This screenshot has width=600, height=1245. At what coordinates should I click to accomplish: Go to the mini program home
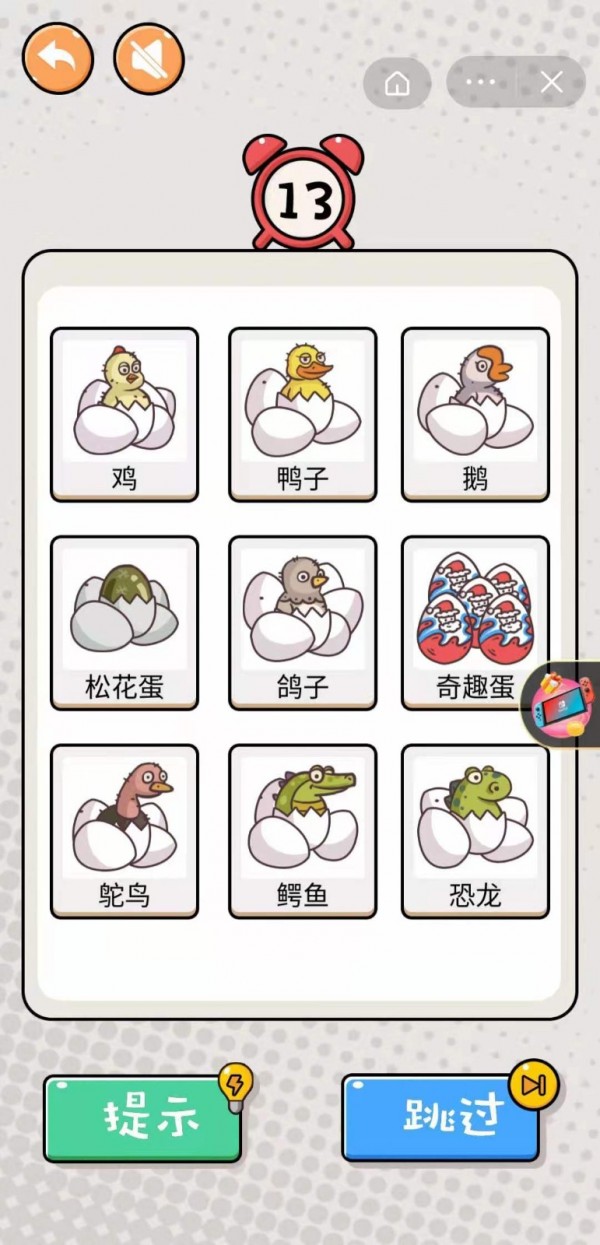click(x=397, y=83)
